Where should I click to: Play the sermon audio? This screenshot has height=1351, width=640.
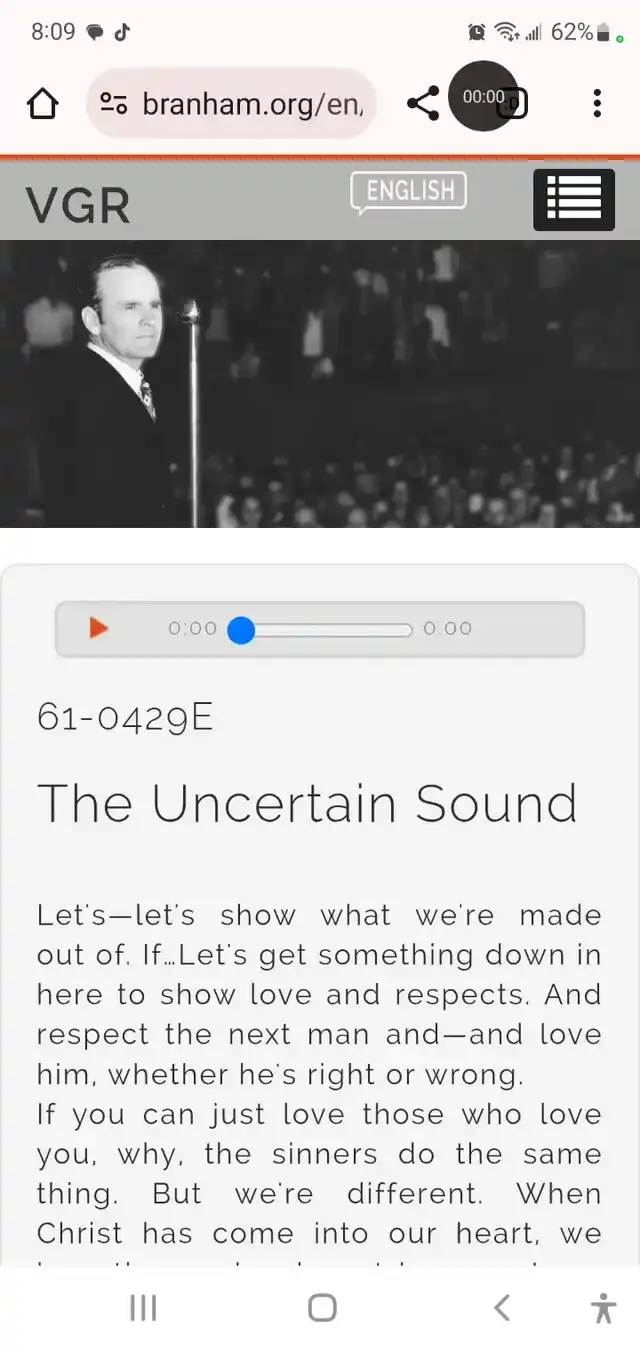pos(98,628)
